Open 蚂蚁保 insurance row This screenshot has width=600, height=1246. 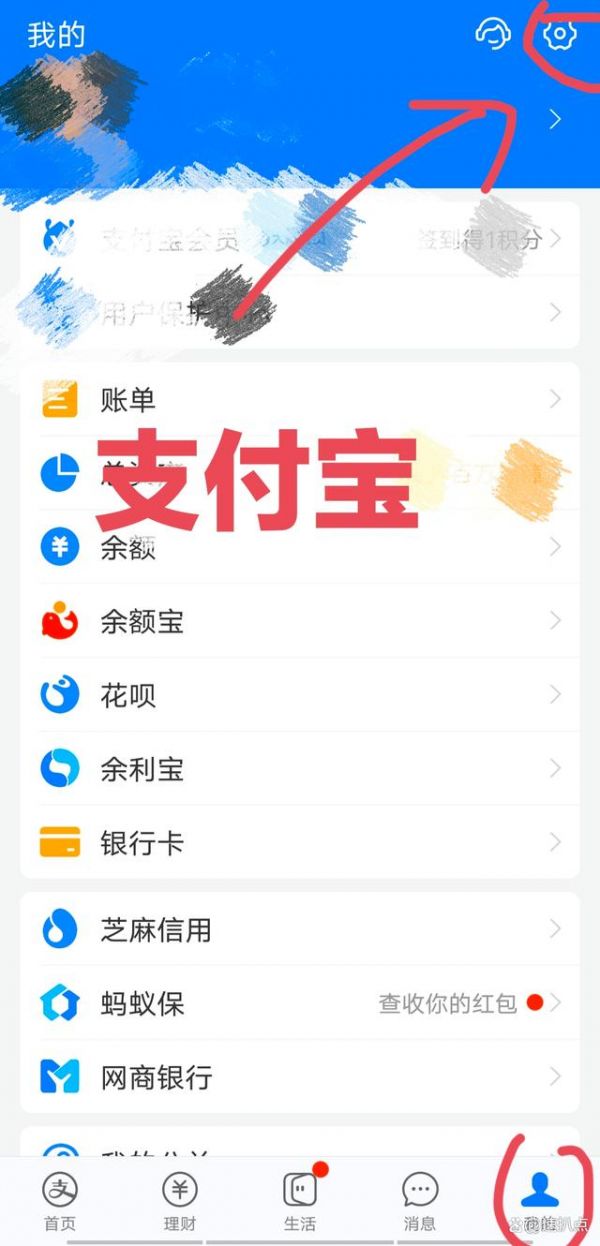click(300, 1003)
